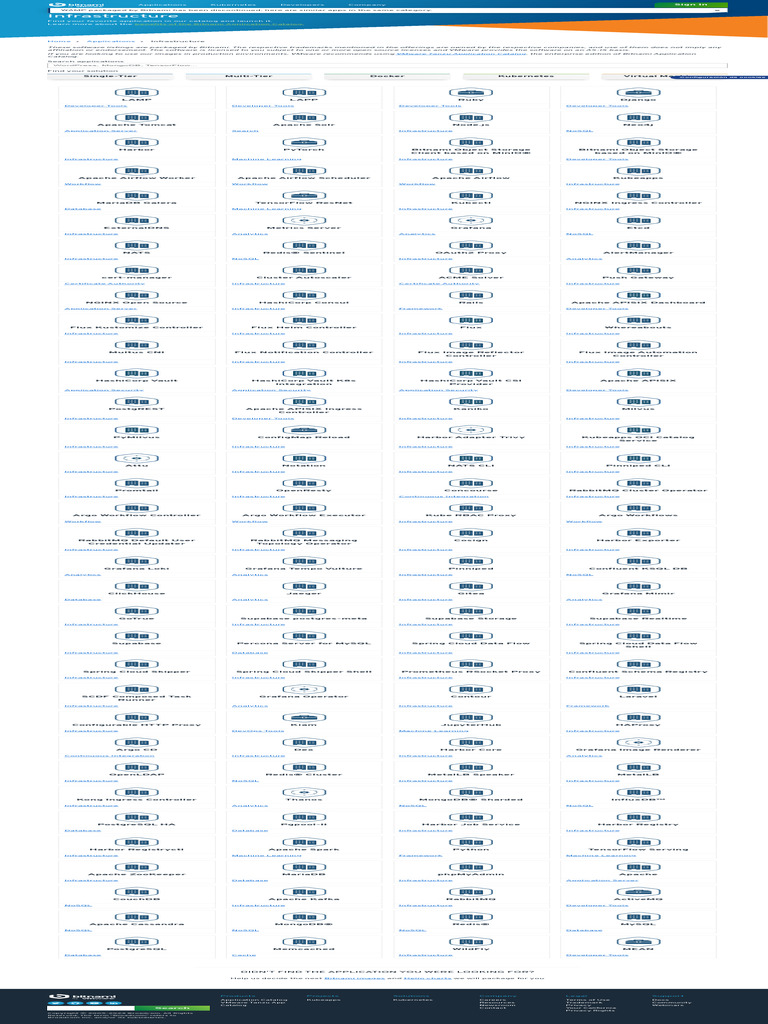Open the MongoDB Sharded card
The image size is (768, 1024).
coord(471,797)
